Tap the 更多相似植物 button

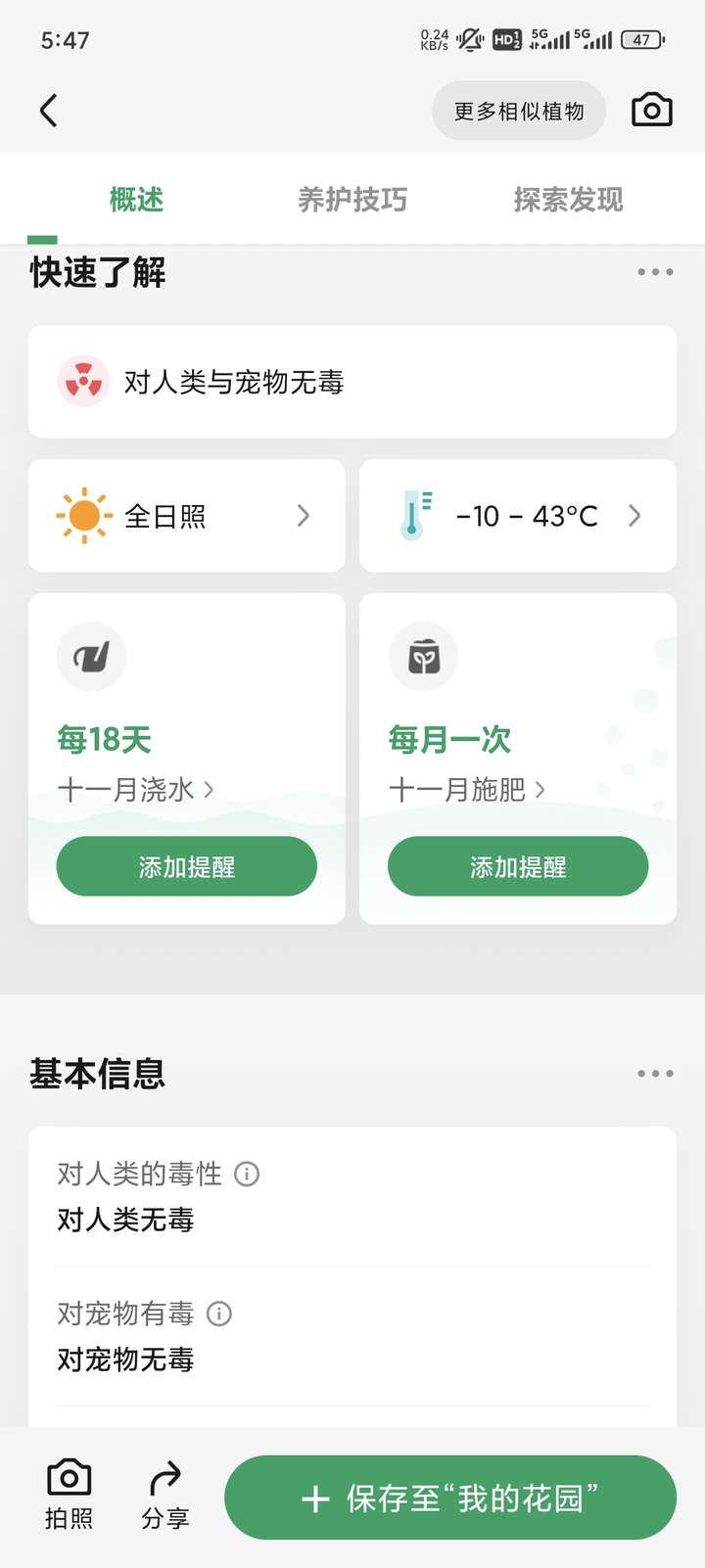tap(519, 111)
